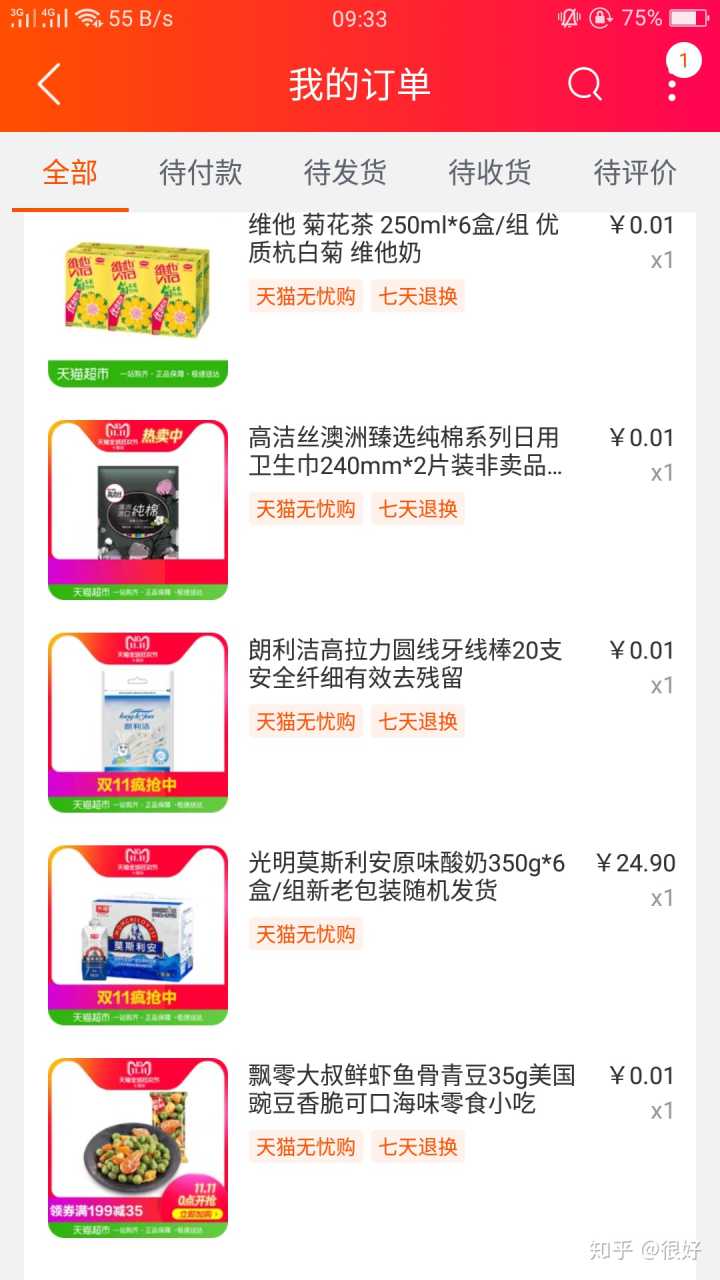Switch to the 待付款 tab

(x=201, y=172)
